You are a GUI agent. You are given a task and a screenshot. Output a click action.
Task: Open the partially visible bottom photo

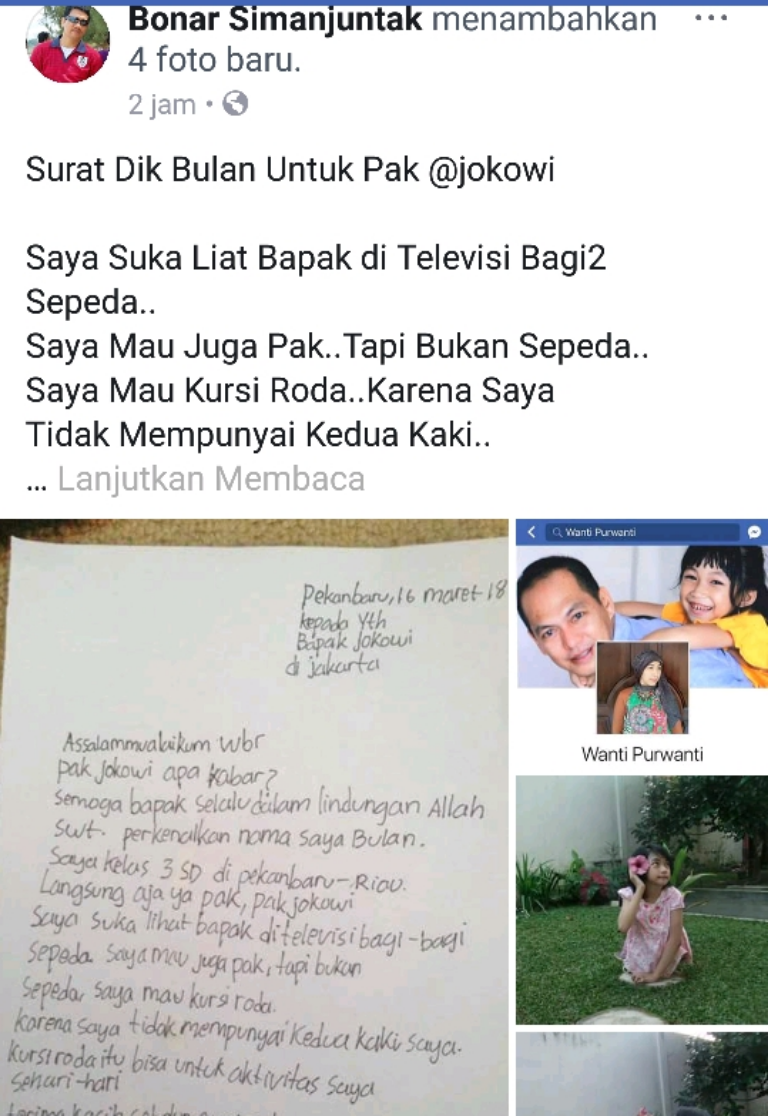642,1075
